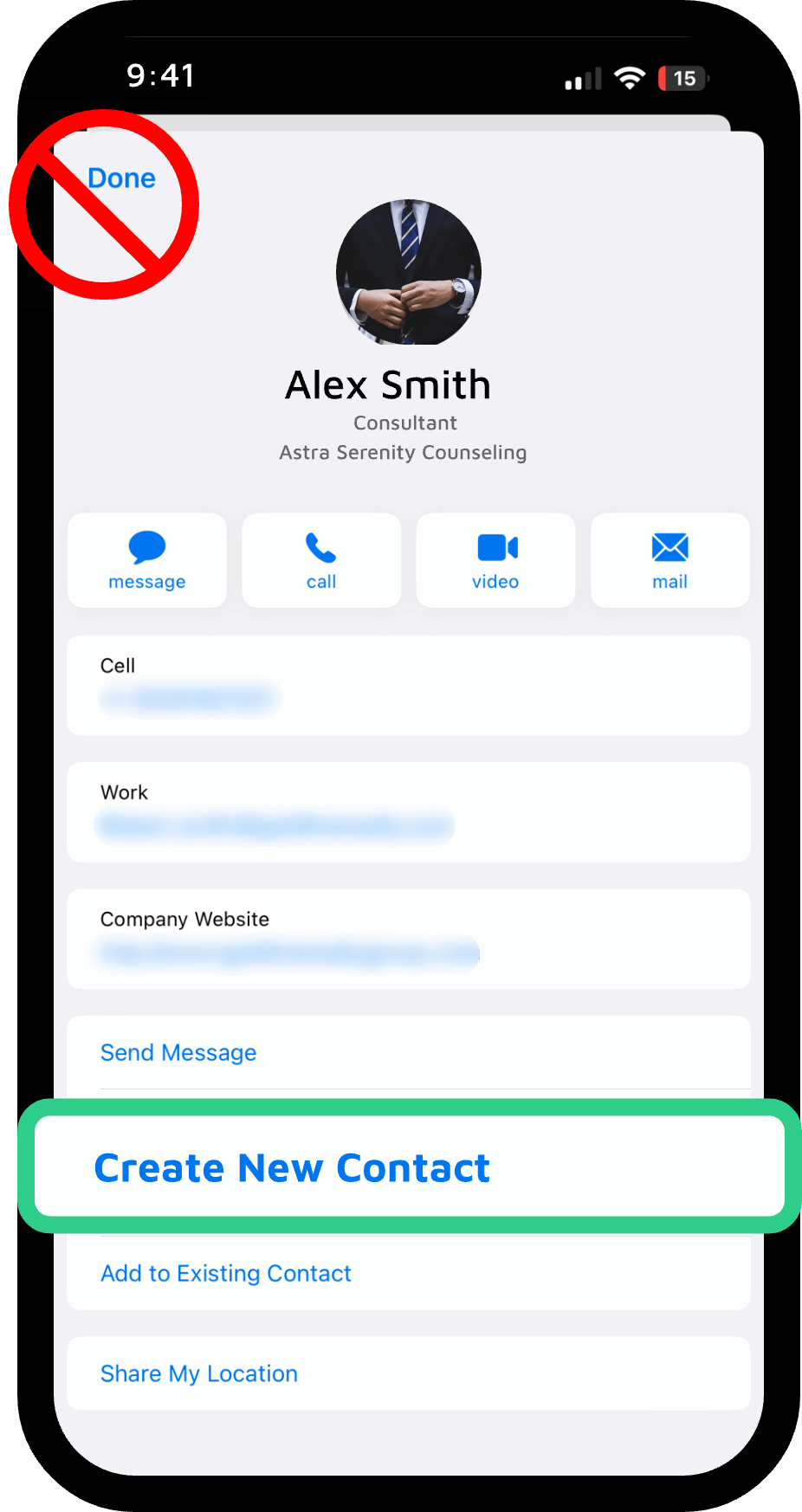
Task: Choose Create New Contact
Action: click(x=293, y=1167)
